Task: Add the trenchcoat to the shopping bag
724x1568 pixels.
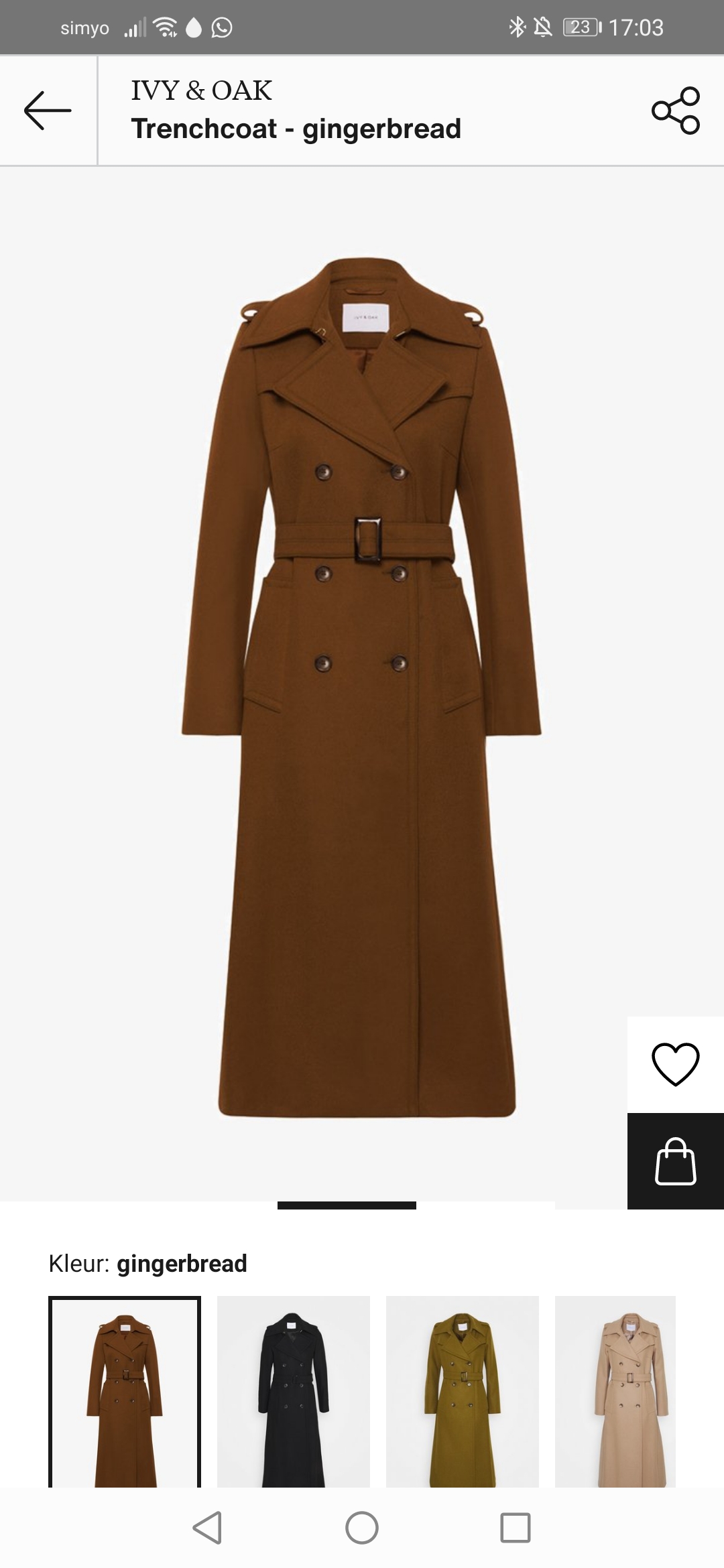Action: click(676, 1161)
